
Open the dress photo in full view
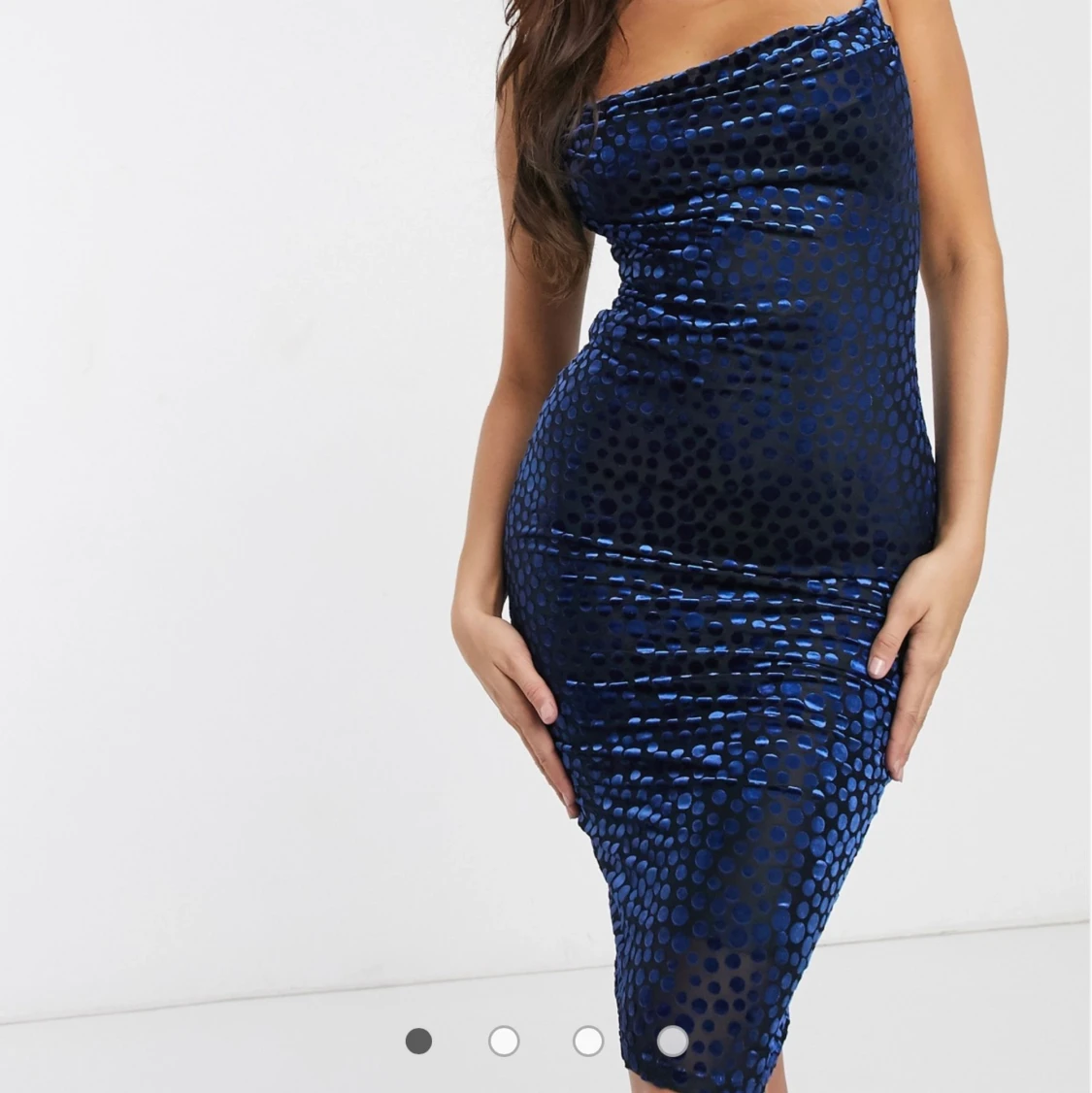(679, 485)
